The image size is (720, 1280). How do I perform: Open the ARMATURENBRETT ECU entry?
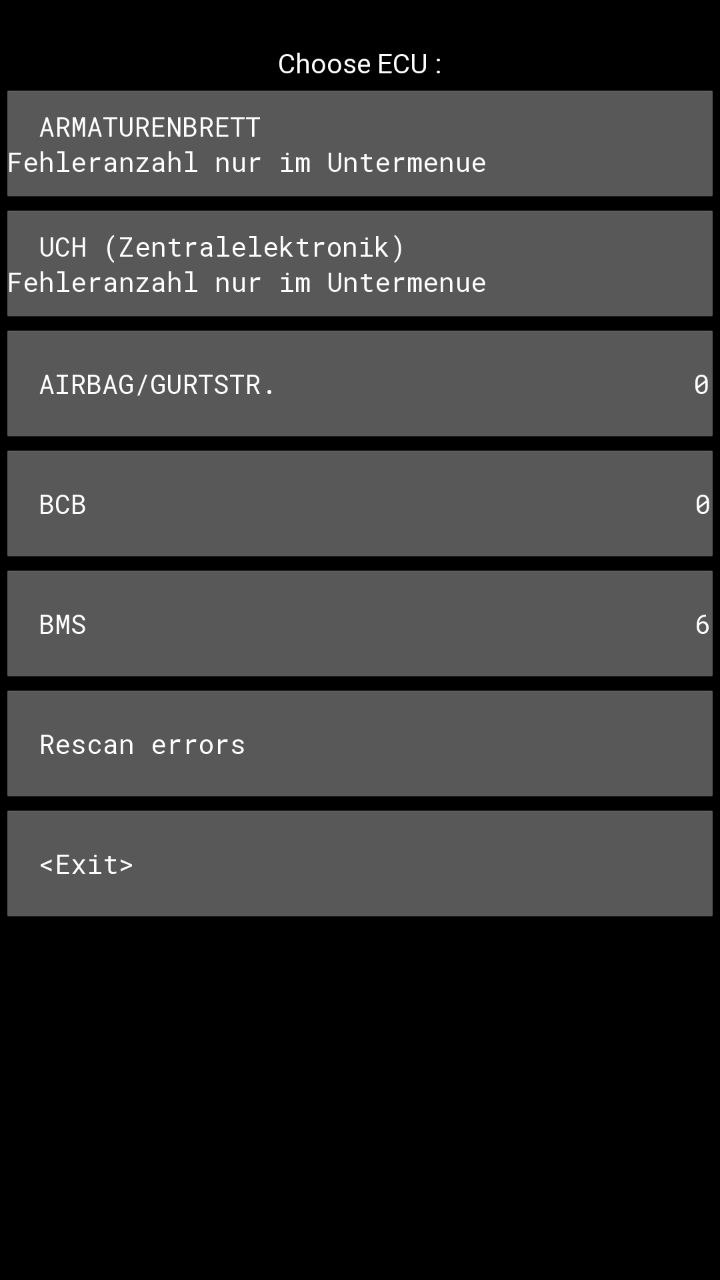360,143
